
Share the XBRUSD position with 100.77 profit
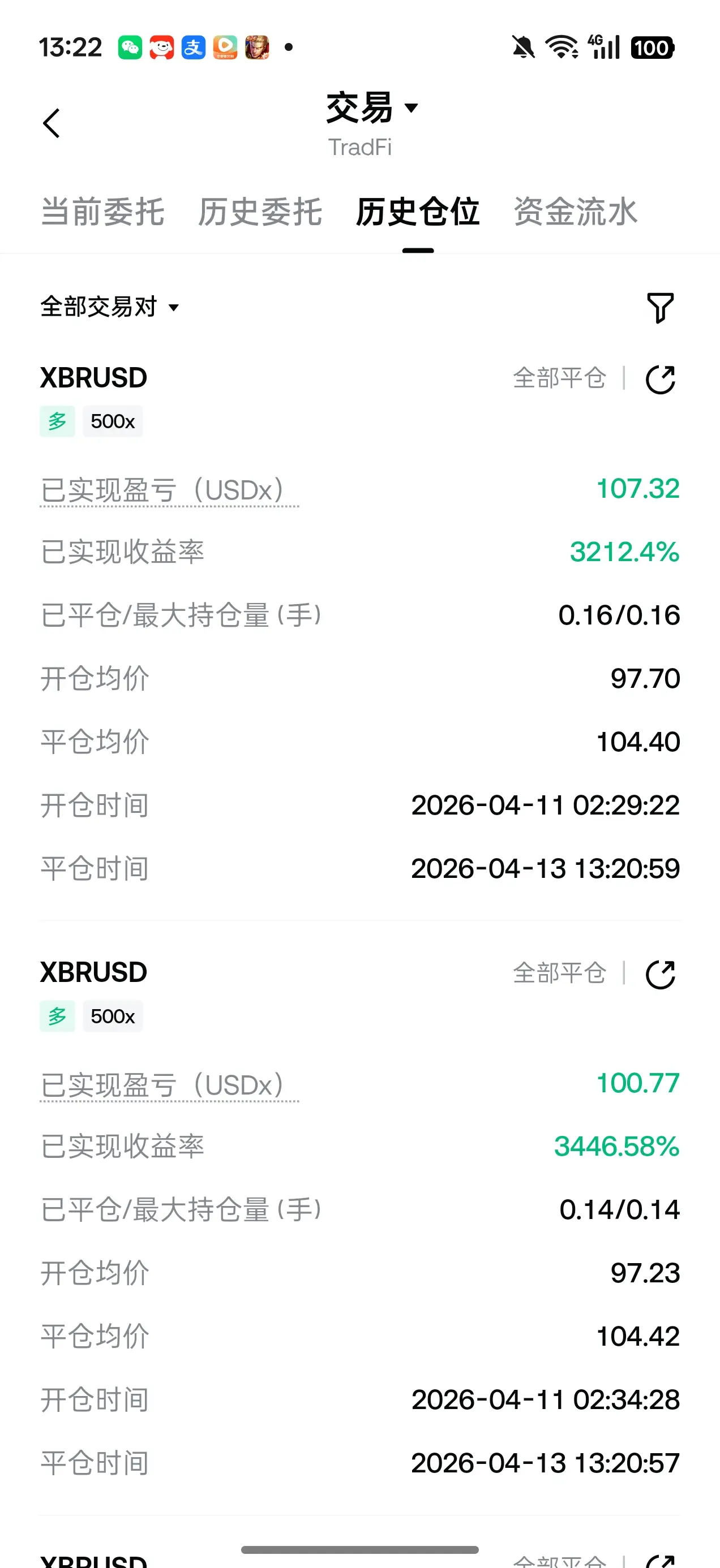coord(661,974)
